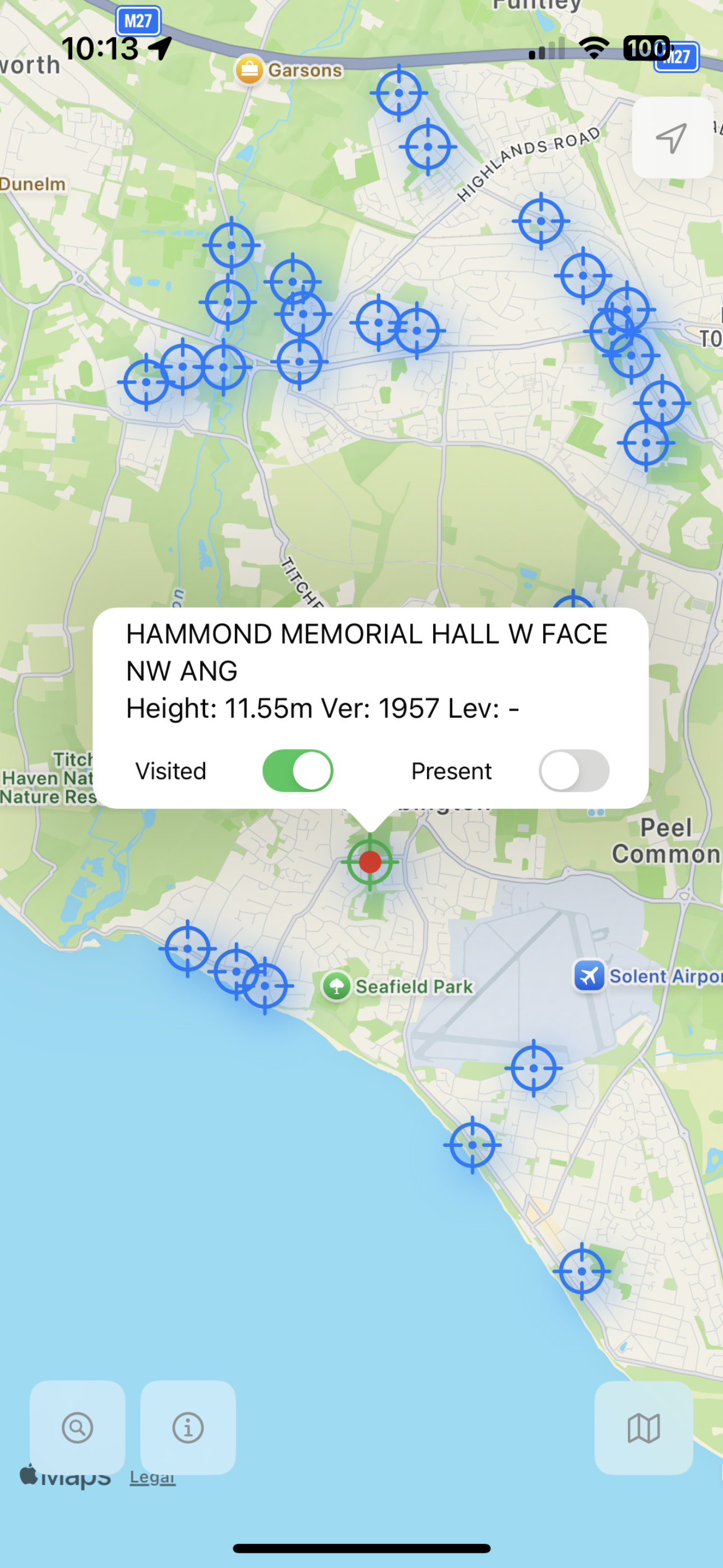
Task: Open the map style button
Action: click(x=643, y=1427)
